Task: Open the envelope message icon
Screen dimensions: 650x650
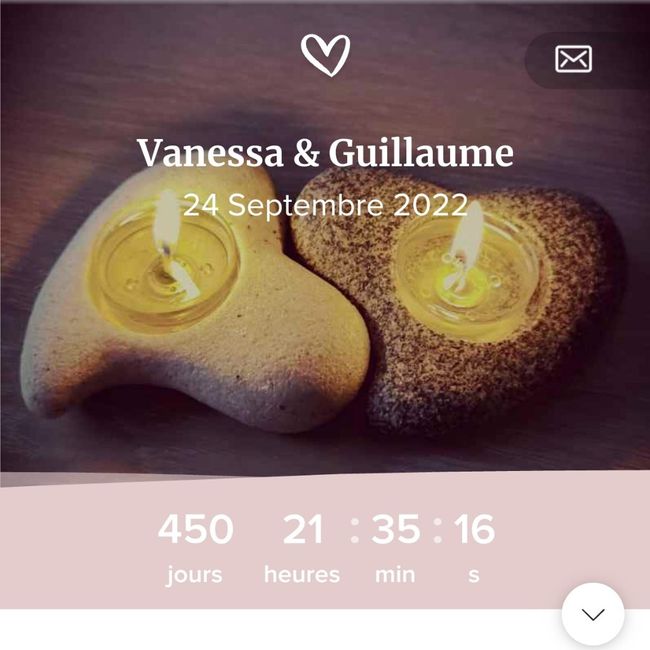Action: coord(573,60)
